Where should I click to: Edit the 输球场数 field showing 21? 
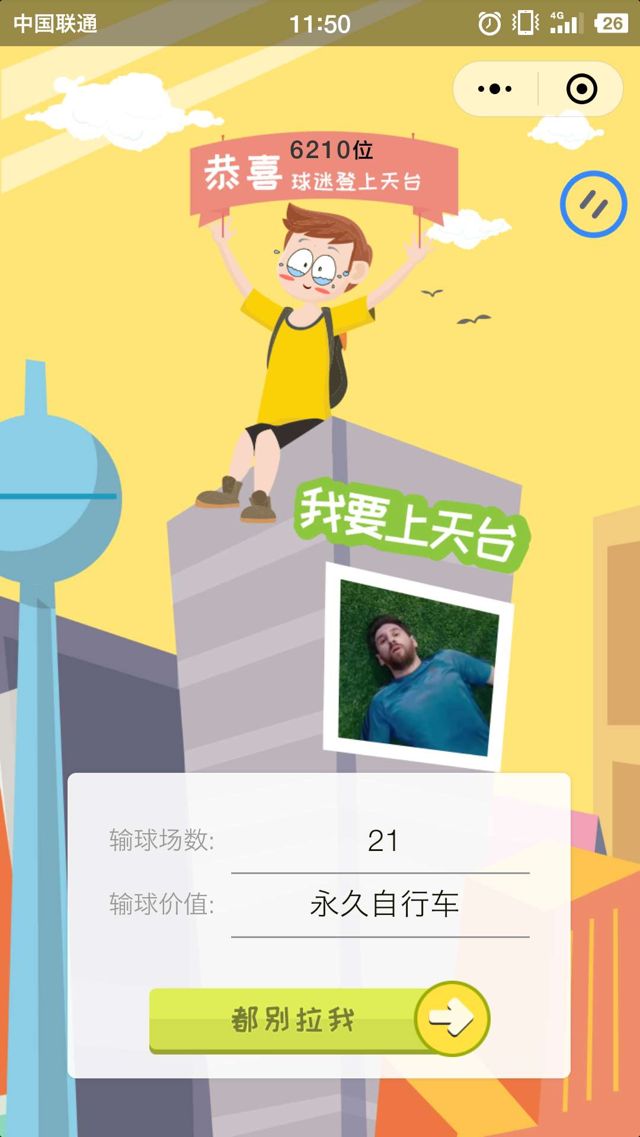coord(381,841)
